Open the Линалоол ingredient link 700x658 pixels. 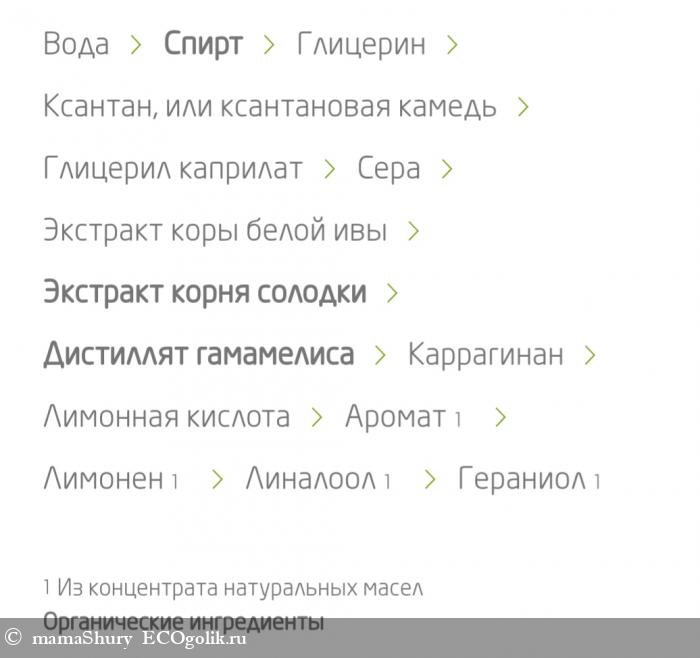coord(311,479)
